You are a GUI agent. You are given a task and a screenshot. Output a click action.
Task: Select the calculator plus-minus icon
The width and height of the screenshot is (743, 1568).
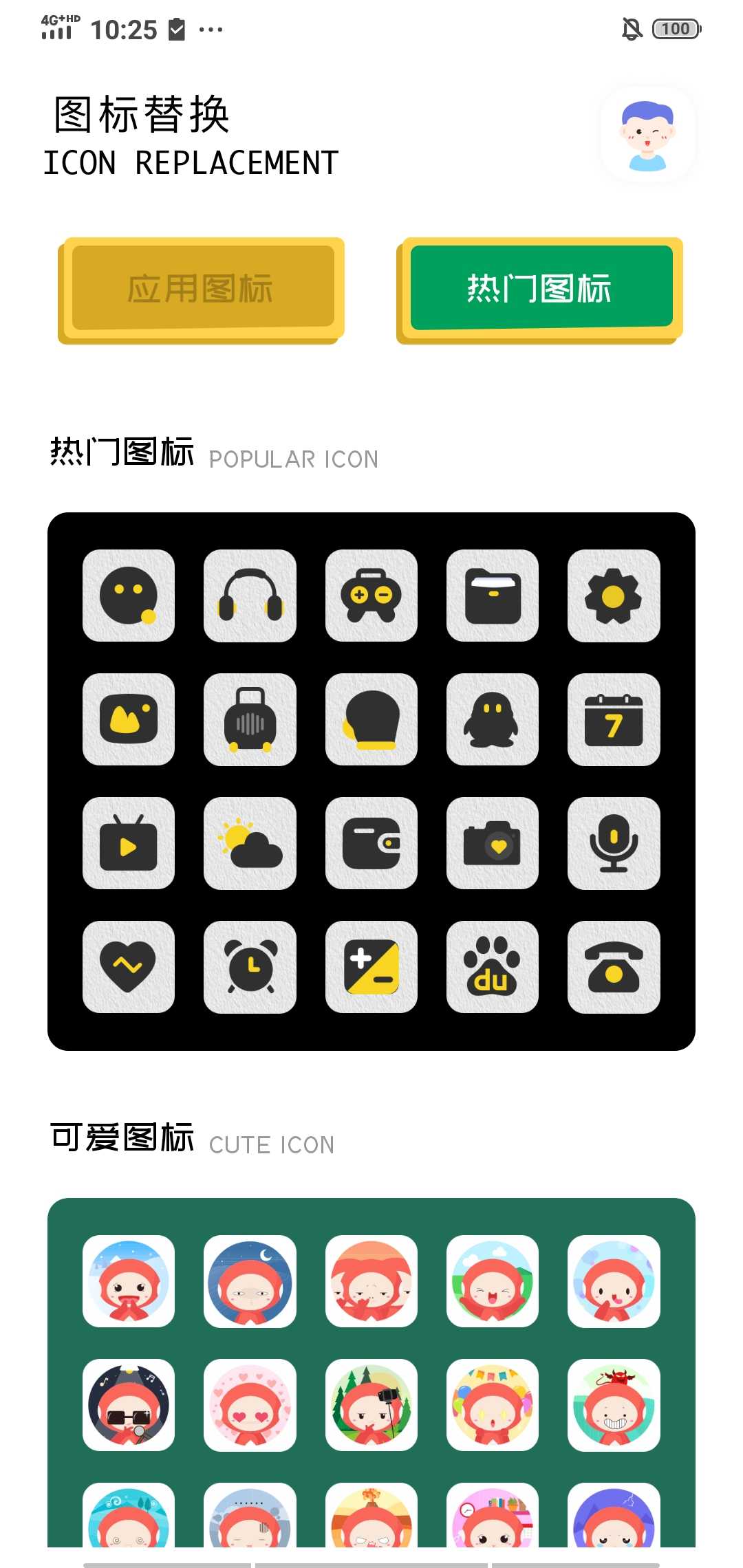tap(371, 967)
